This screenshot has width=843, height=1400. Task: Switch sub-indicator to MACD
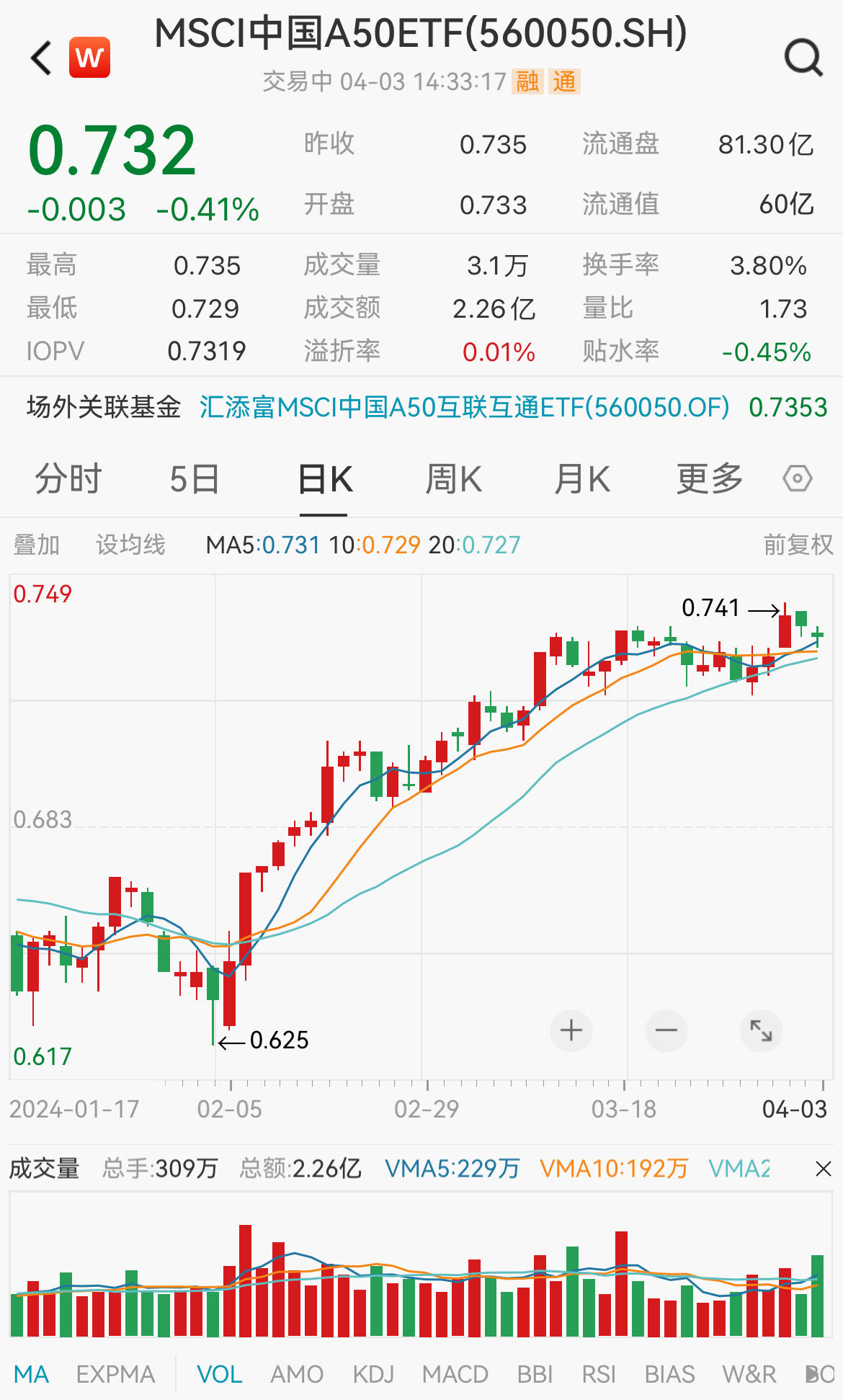point(455,1374)
